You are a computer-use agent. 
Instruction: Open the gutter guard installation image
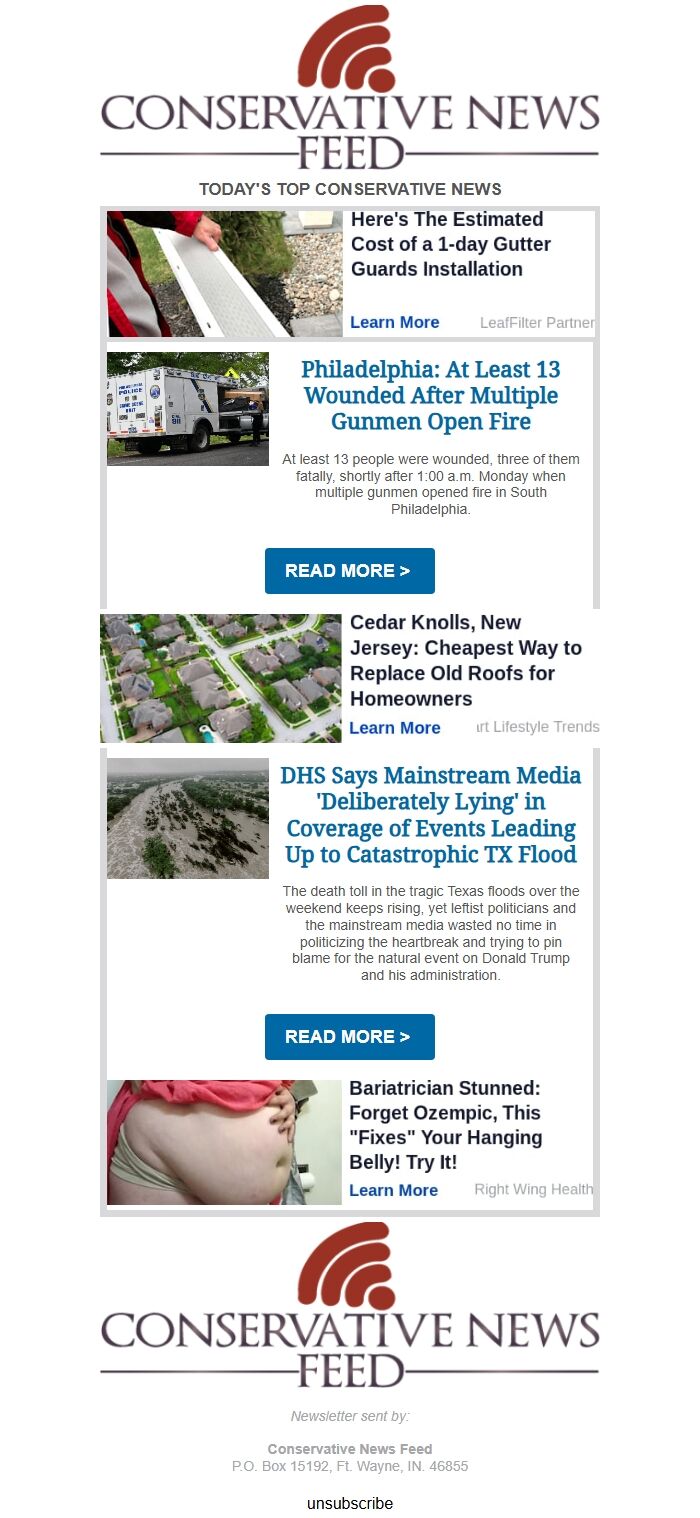click(x=225, y=274)
